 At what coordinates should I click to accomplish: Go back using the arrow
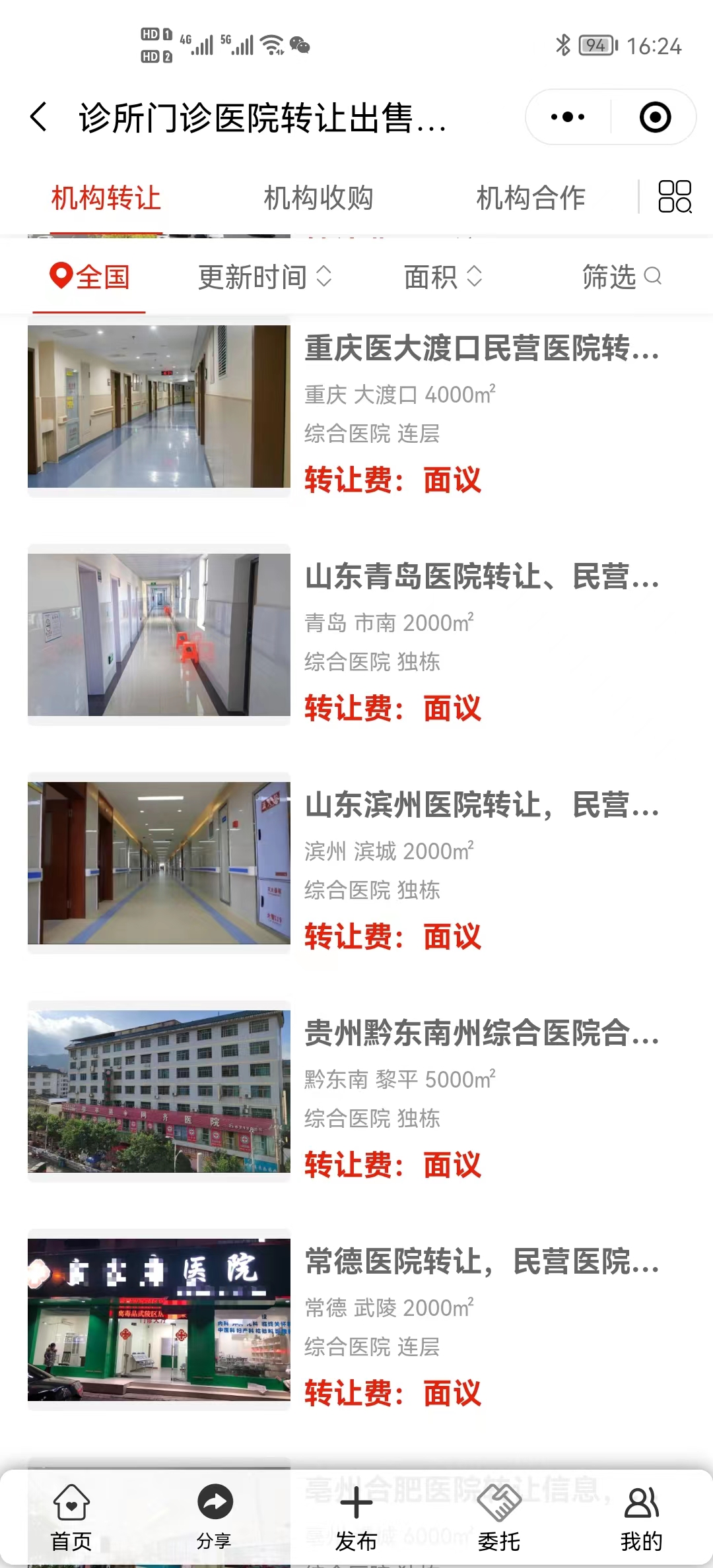point(40,117)
